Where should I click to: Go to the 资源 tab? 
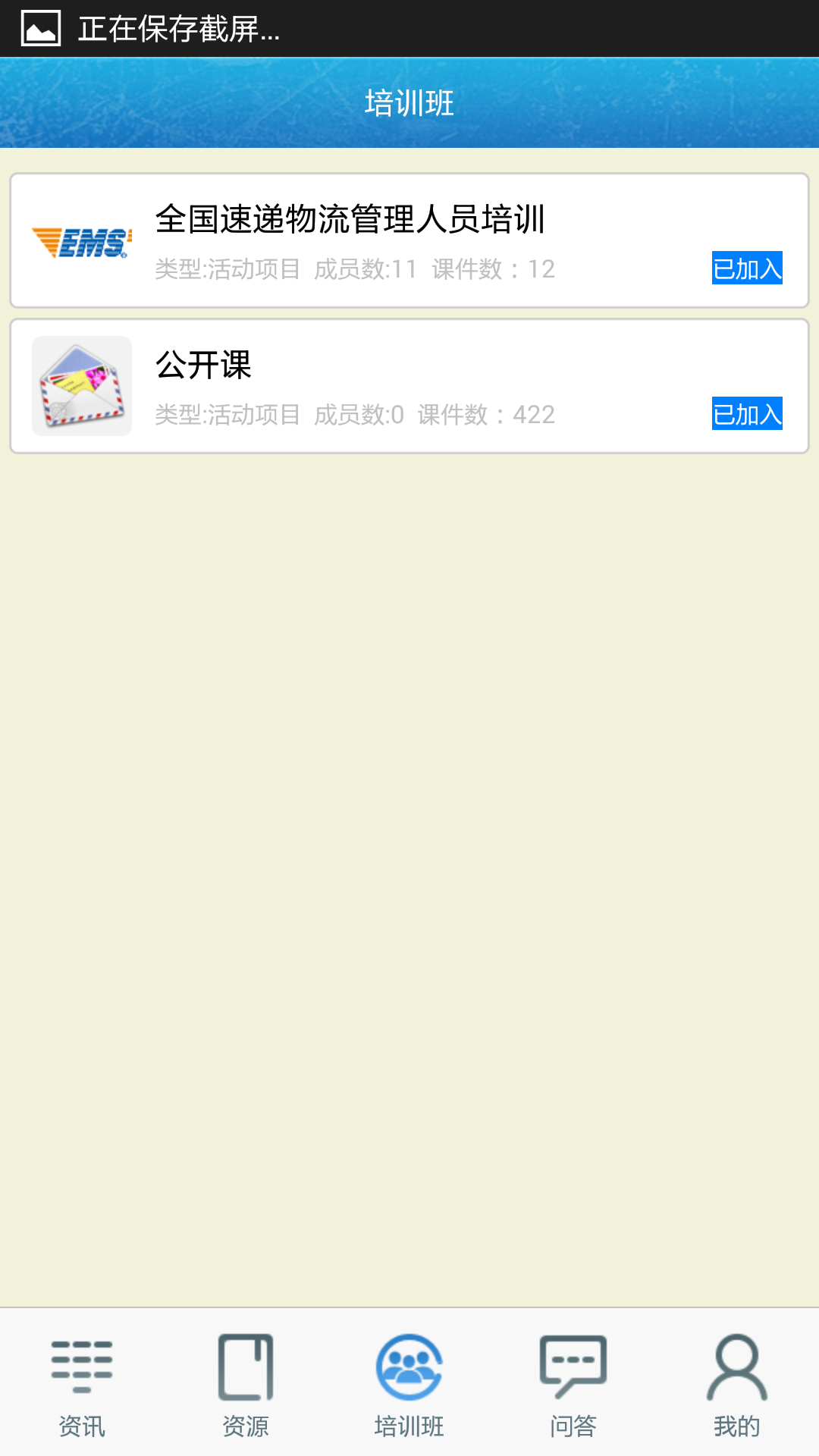[246, 1383]
